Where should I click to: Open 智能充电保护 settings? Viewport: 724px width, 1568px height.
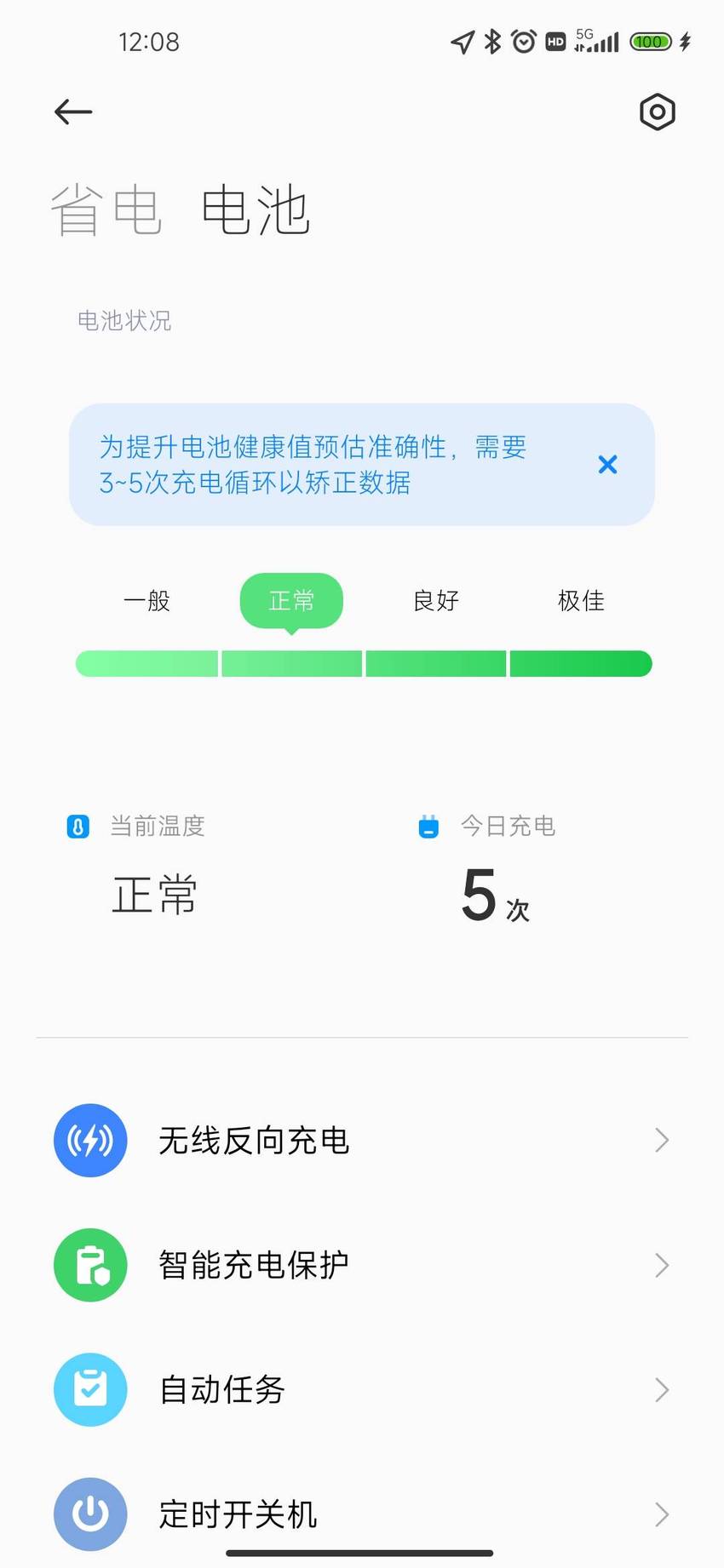pyautogui.click(x=362, y=1265)
